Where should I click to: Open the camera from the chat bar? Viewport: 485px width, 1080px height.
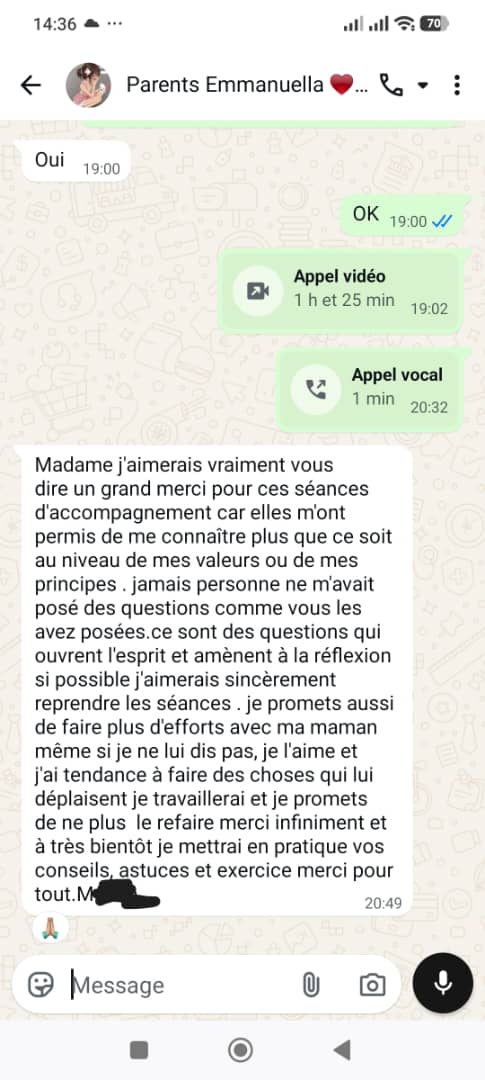(372, 985)
